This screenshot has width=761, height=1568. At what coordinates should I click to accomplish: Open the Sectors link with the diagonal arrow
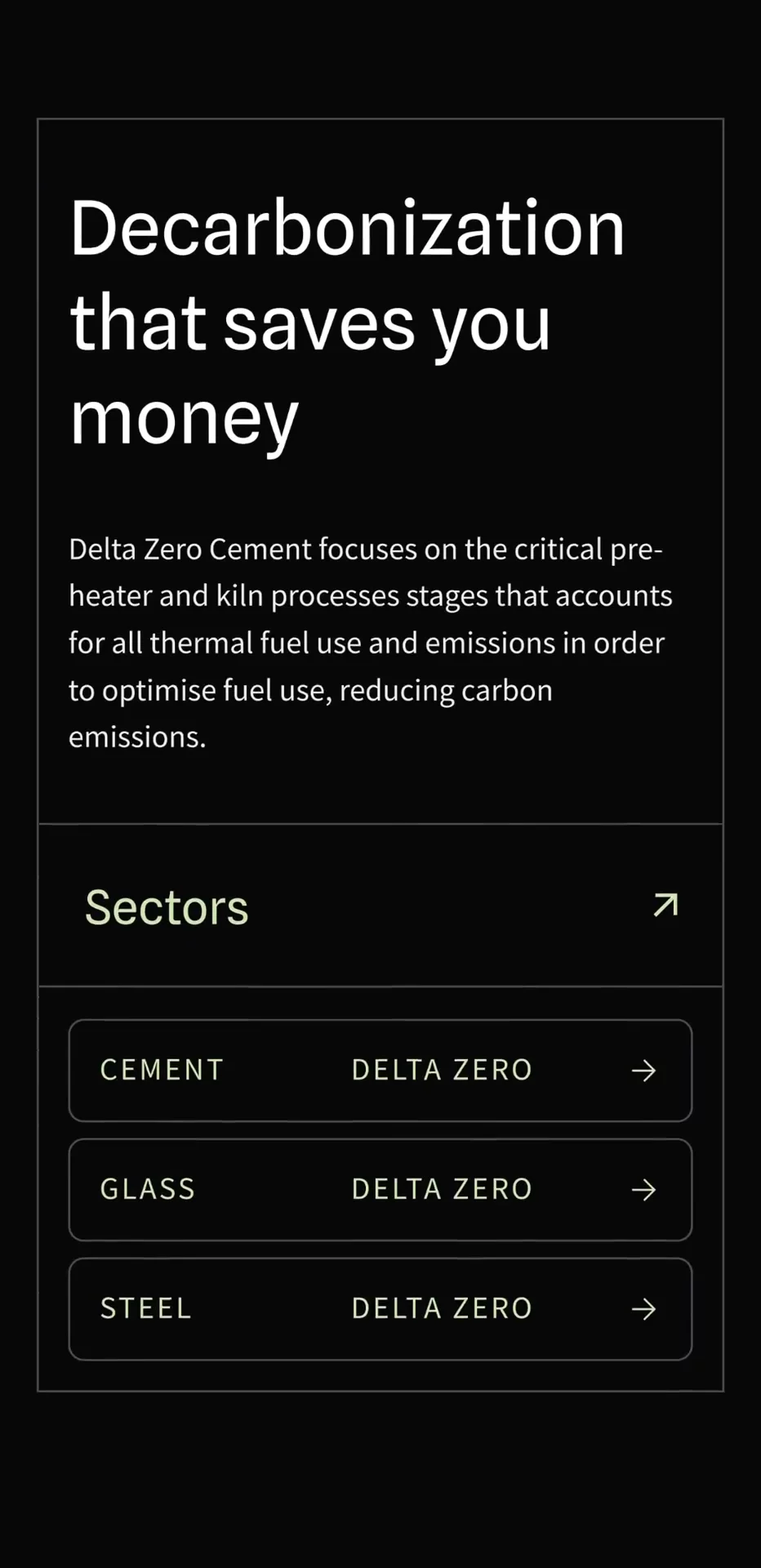380,906
